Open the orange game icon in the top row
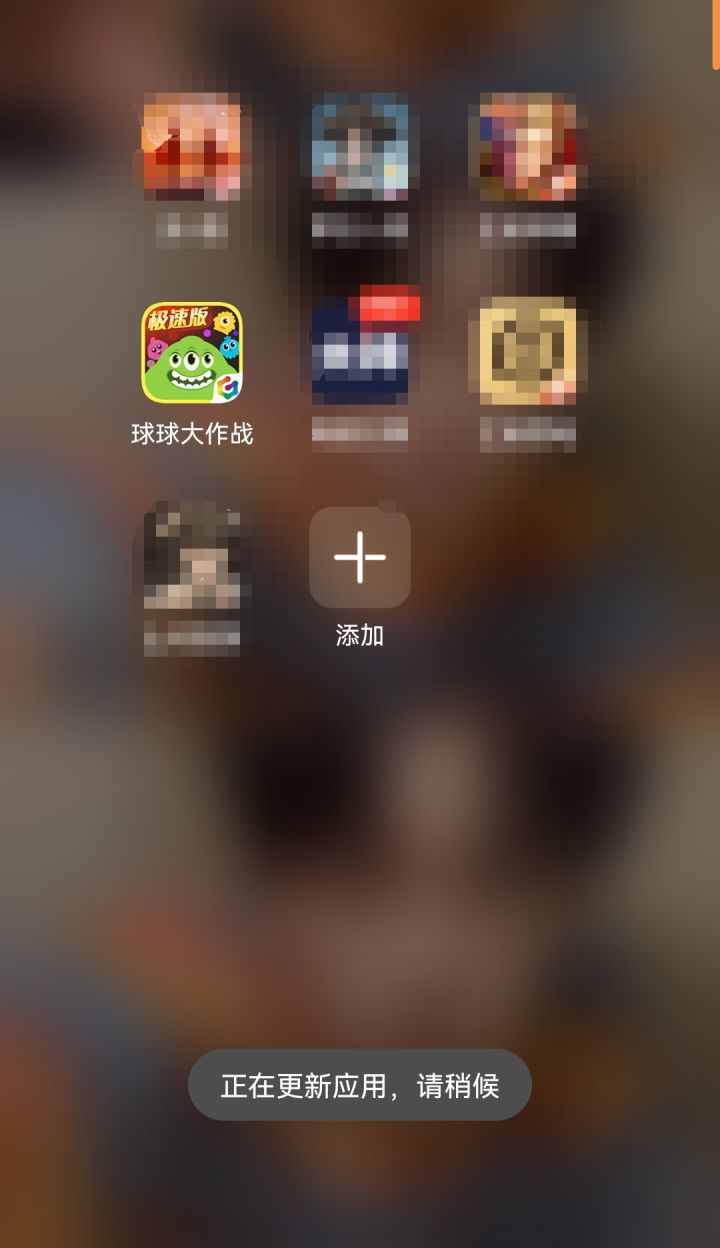 tap(192, 148)
